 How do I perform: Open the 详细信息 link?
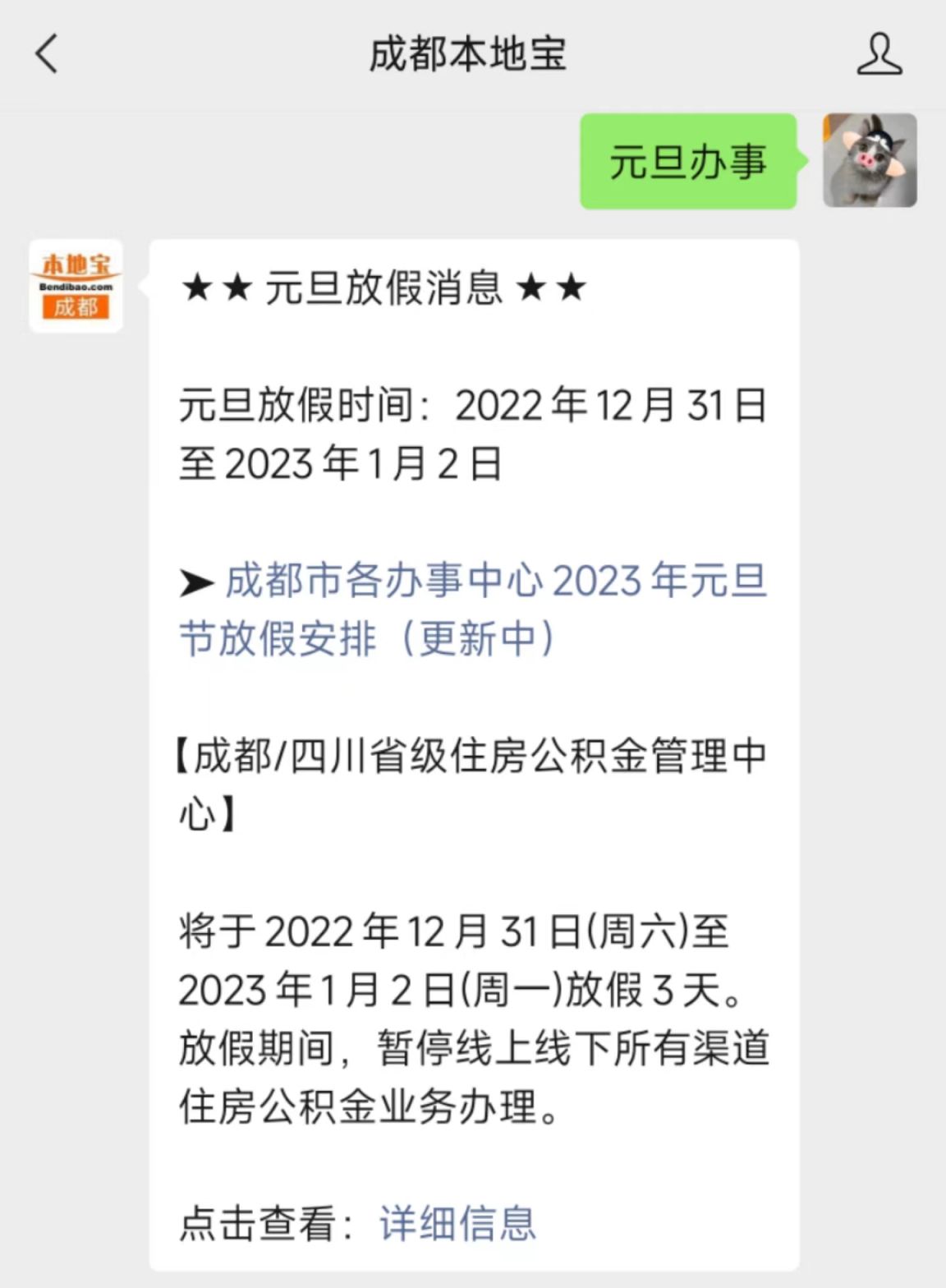(457, 1223)
